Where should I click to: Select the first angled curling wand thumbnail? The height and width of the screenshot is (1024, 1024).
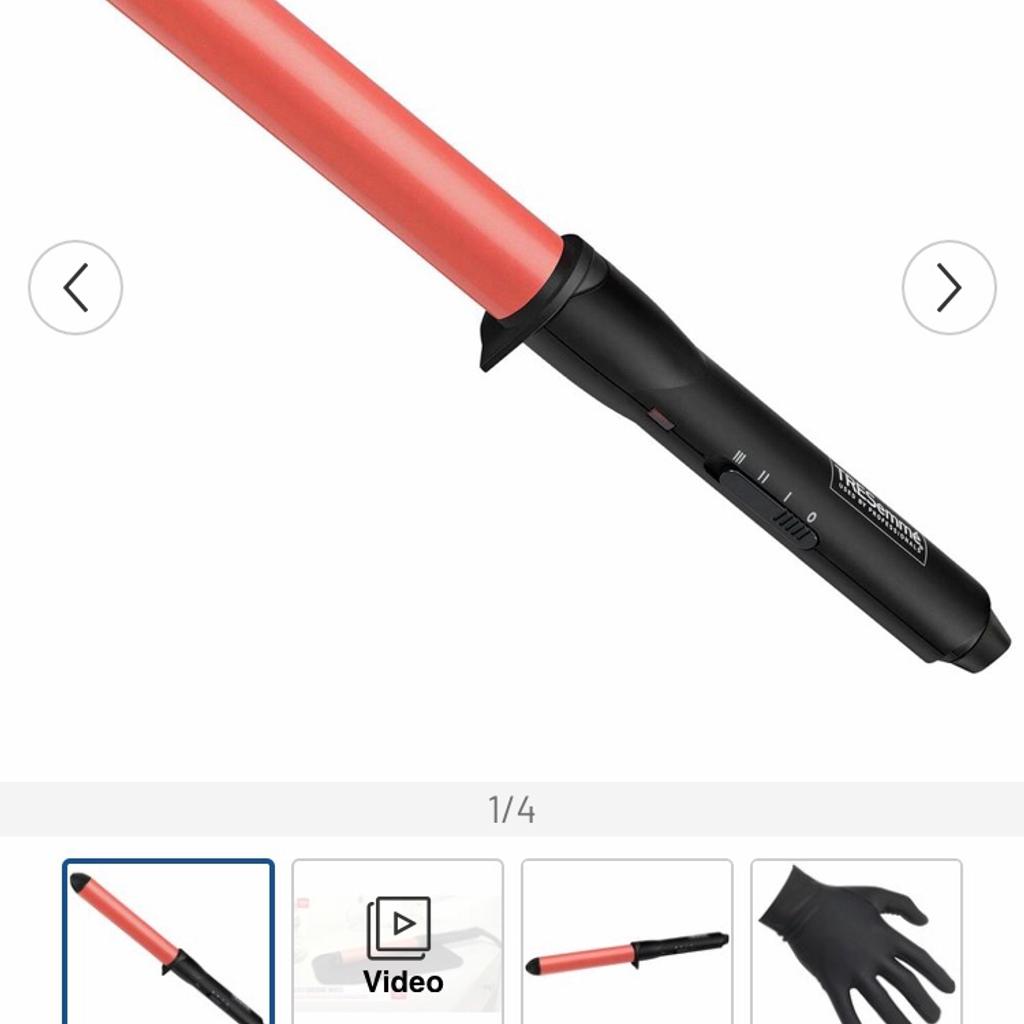pyautogui.click(x=168, y=942)
